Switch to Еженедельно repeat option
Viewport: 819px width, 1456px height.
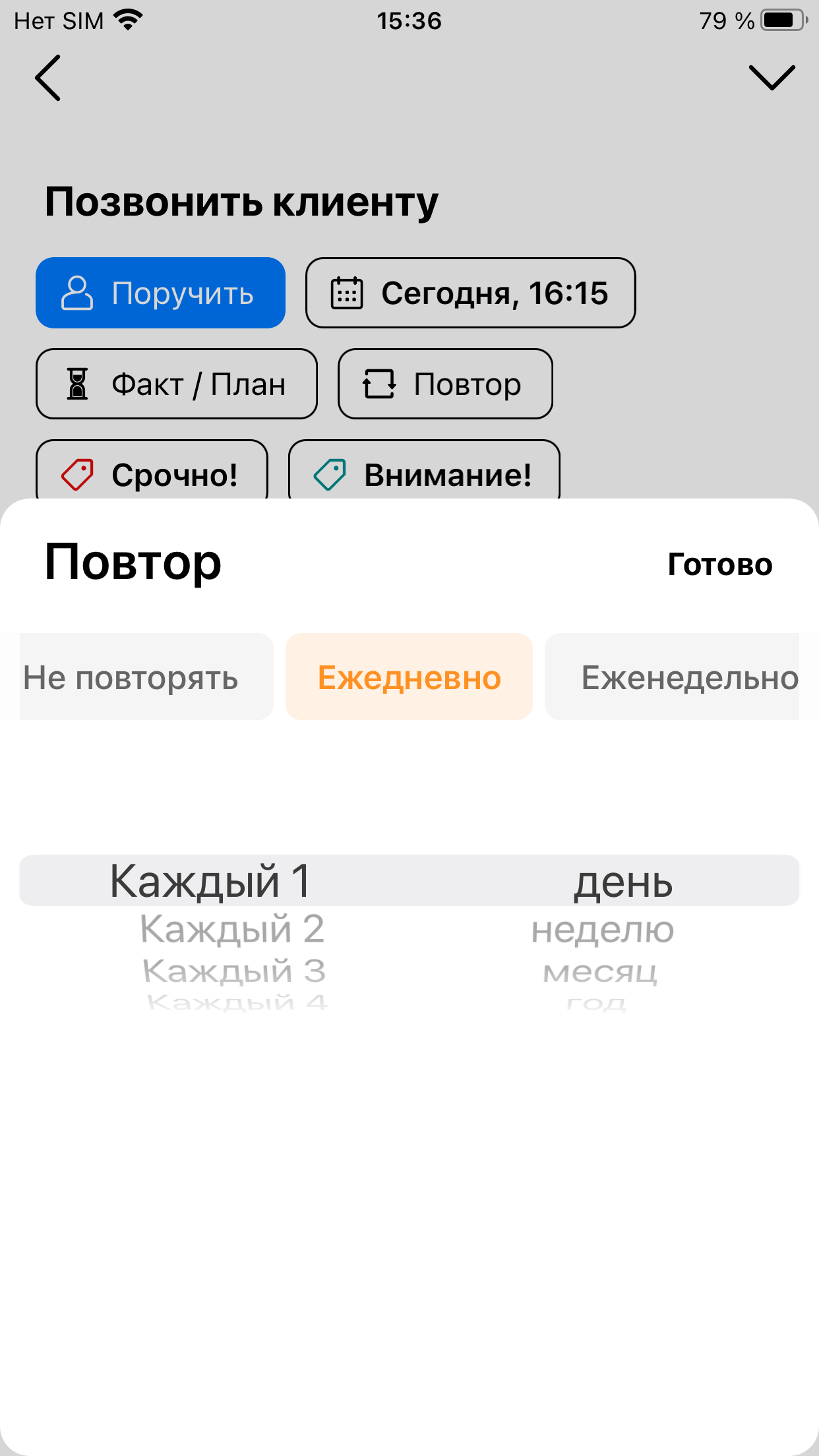(x=672, y=677)
